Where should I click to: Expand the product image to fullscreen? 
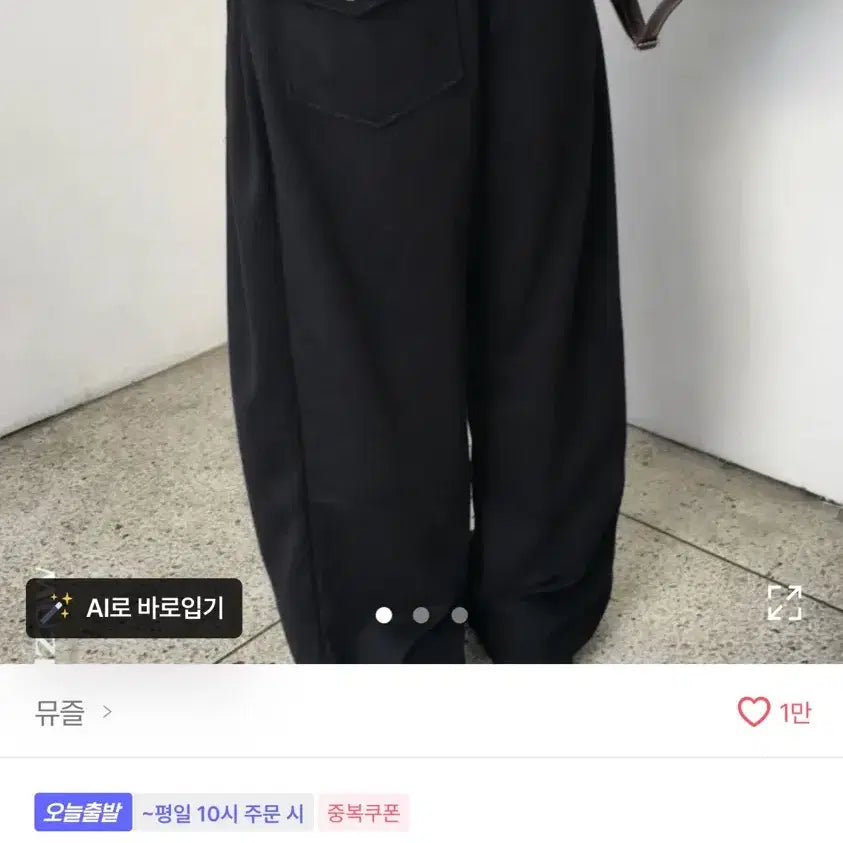784,602
